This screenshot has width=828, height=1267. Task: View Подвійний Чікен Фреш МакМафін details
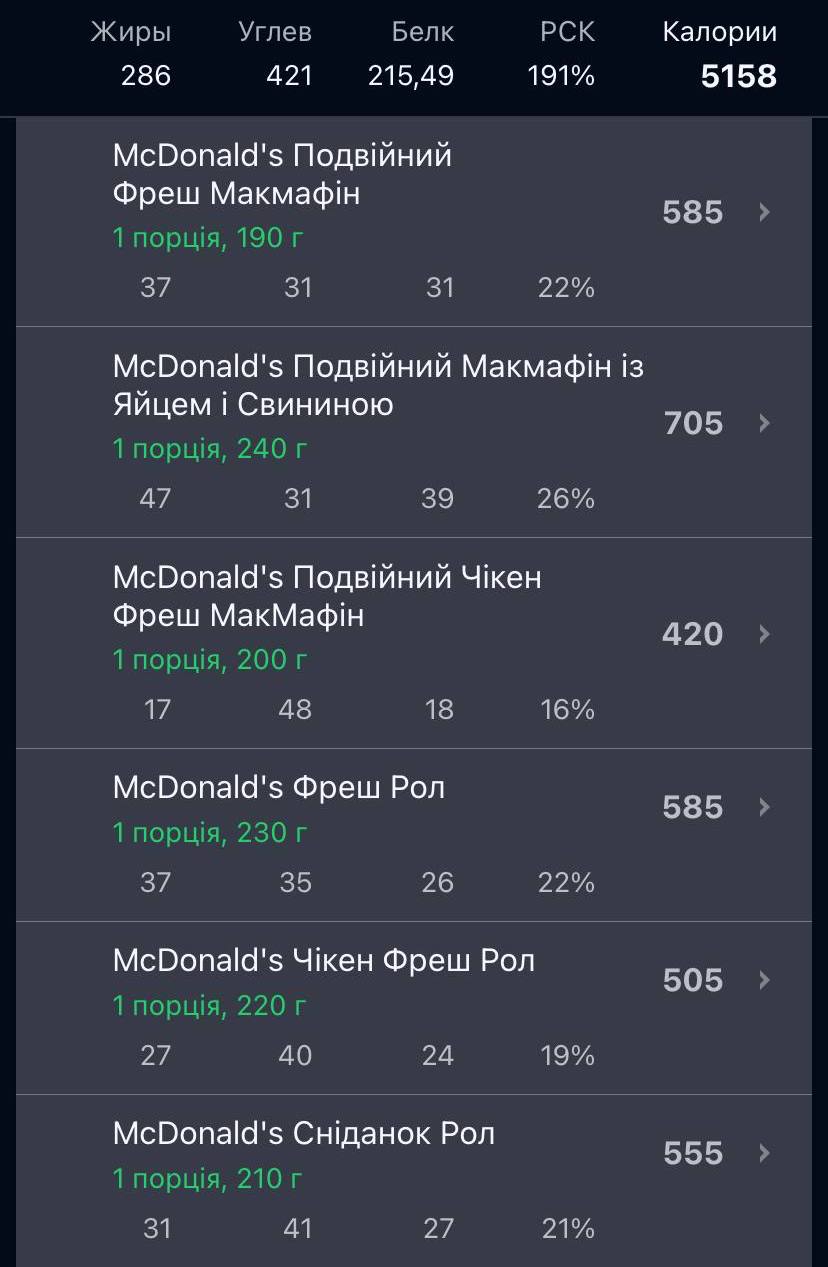(413, 643)
